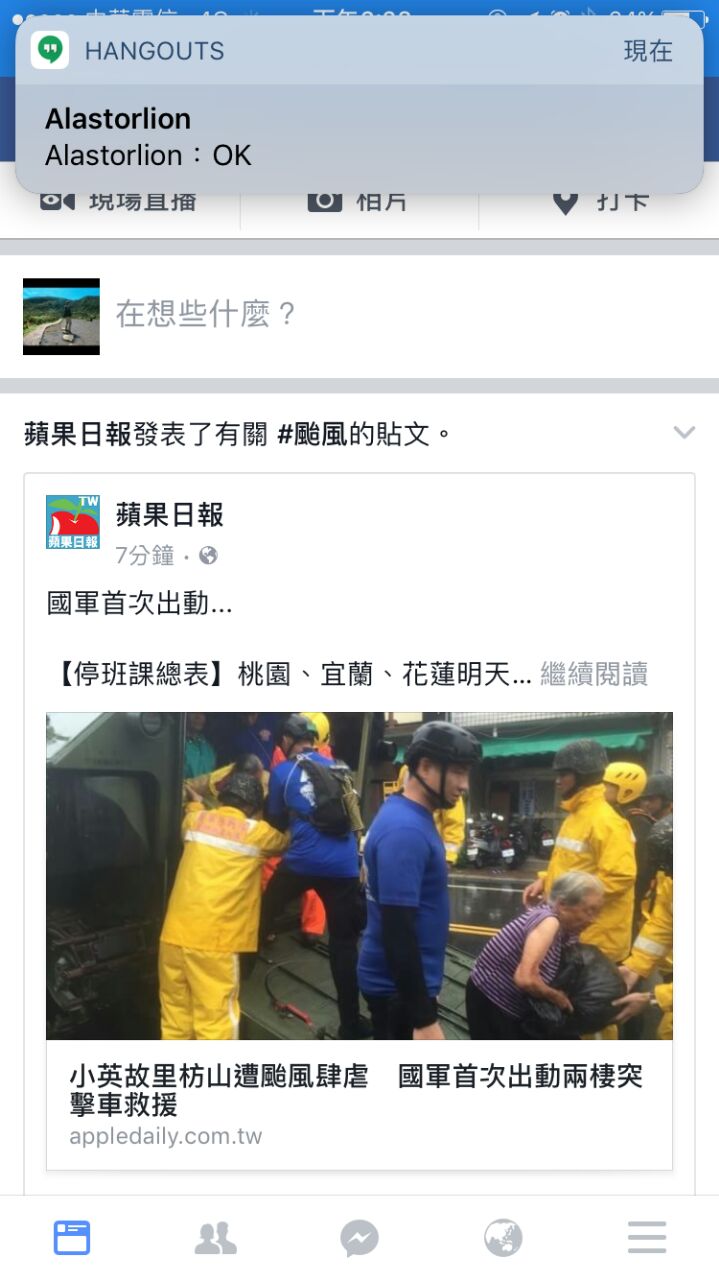This screenshot has width=719, height=1280.
Task: Switch to the News Feed tab
Action: pos(72,1238)
